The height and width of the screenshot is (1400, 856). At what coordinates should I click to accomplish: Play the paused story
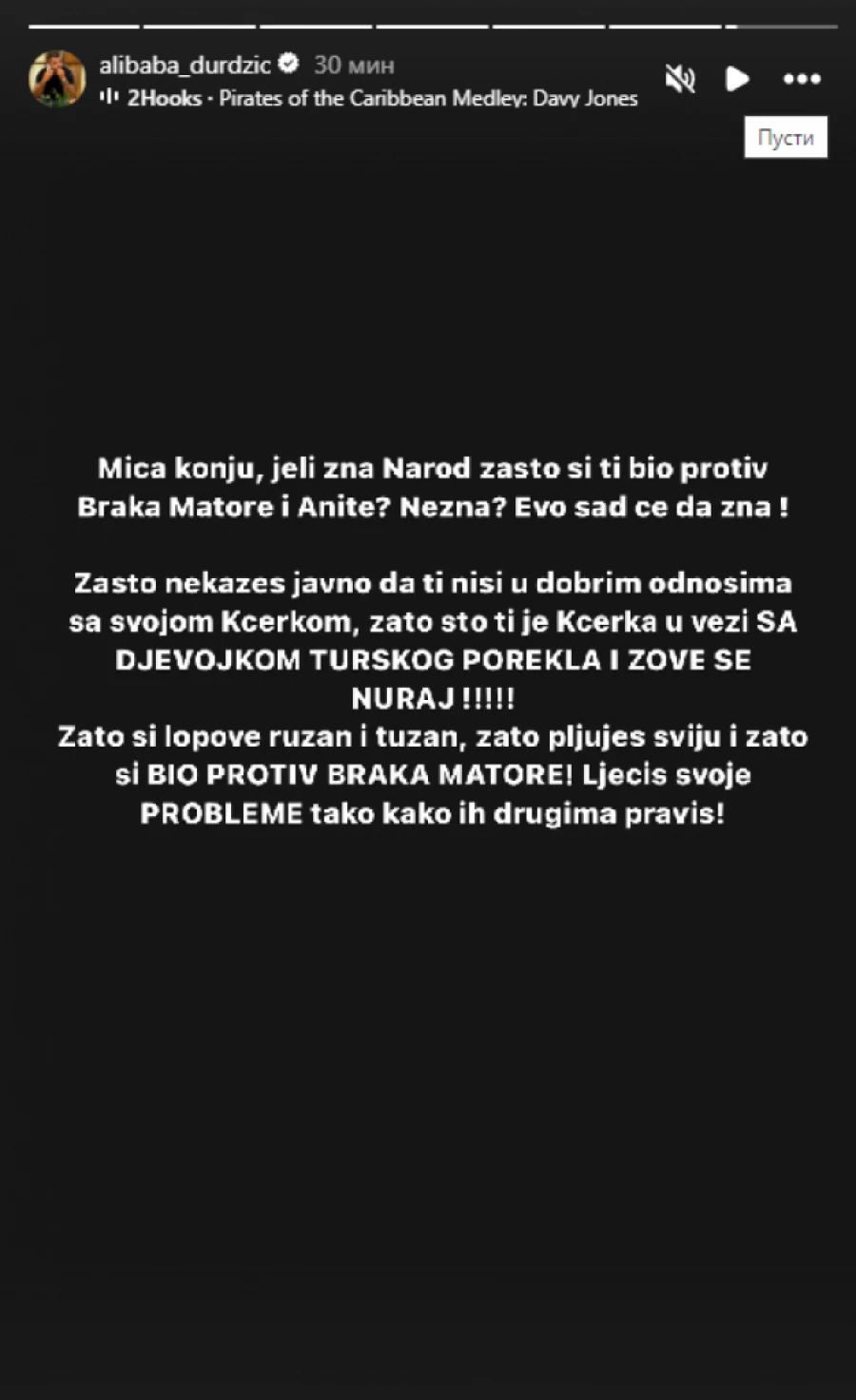737,80
